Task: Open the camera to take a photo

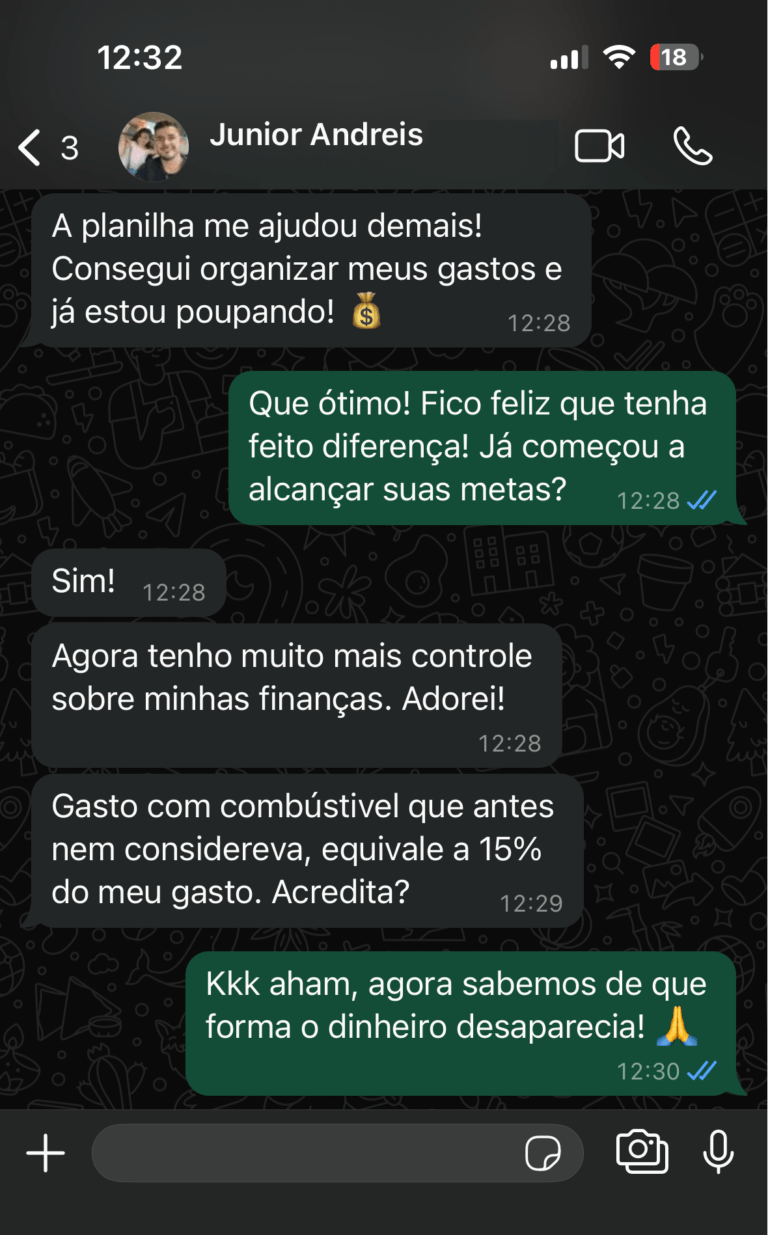Action: [x=641, y=1152]
